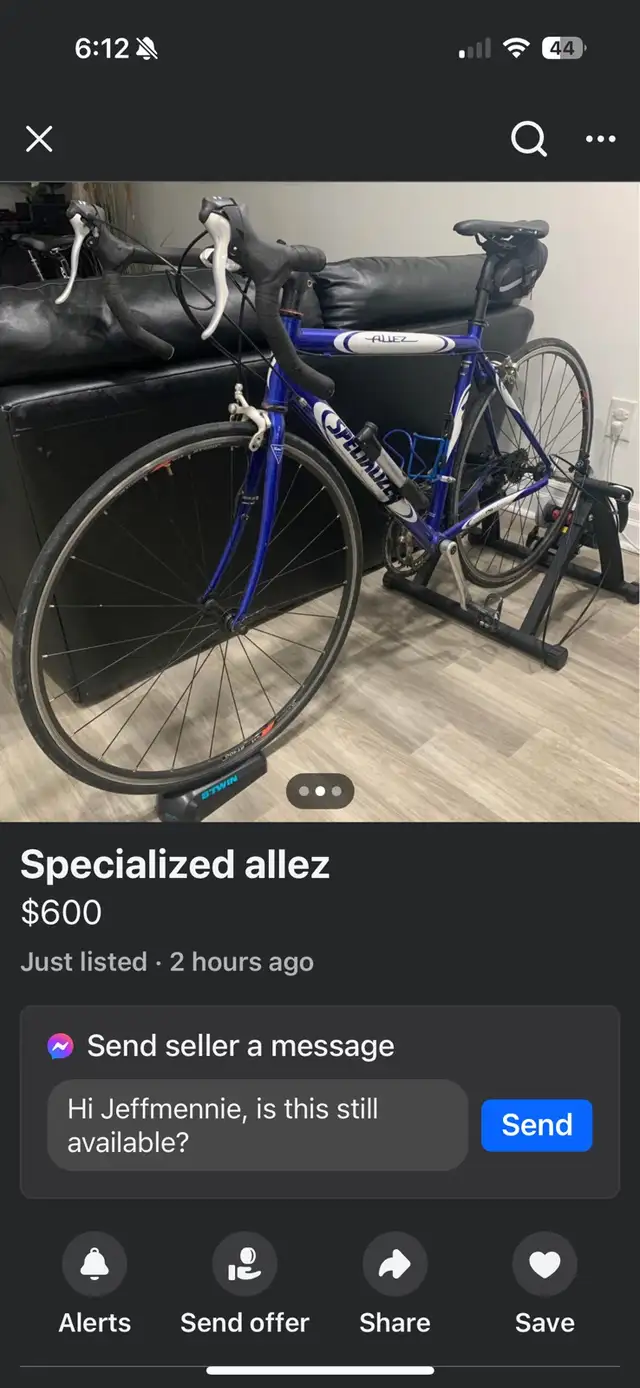The height and width of the screenshot is (1388, 640).
Task: Close the Specialized allez listing
Action: (39, 138)
